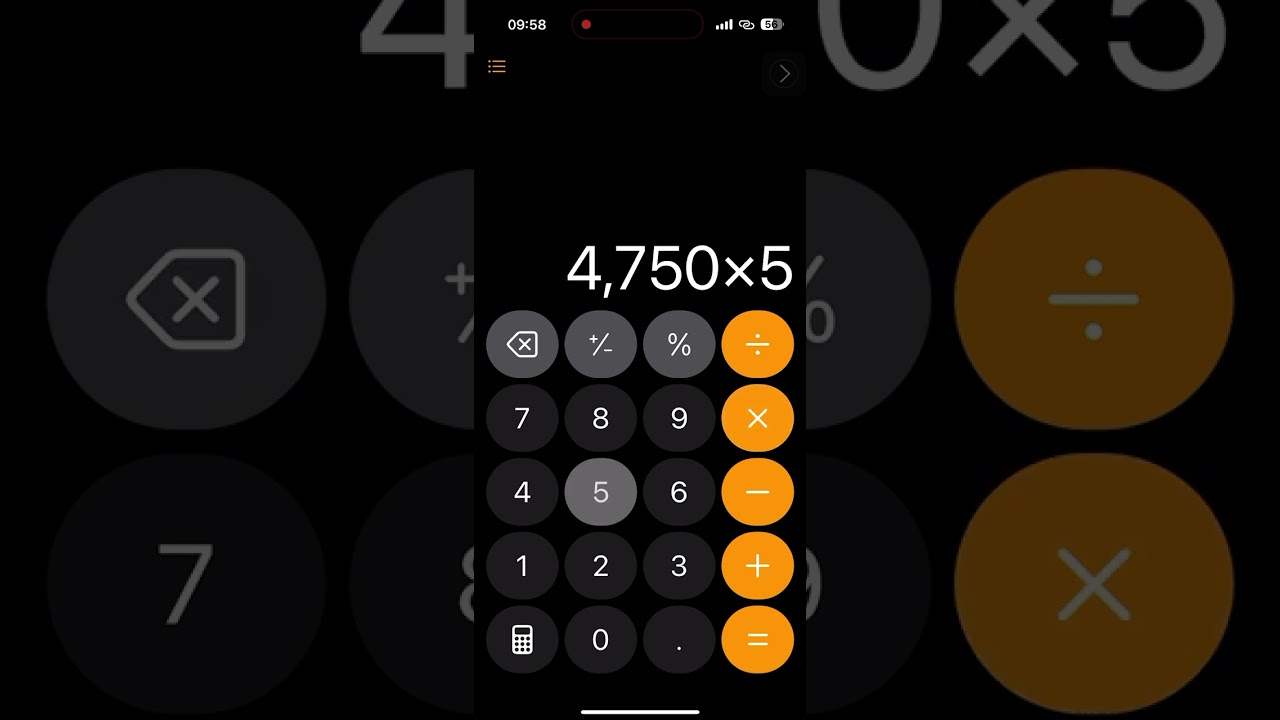Image resolution: width=1280 pixels, height=720 pixels.
Task: Select the plus operator
Action: [x=757, y=566]
